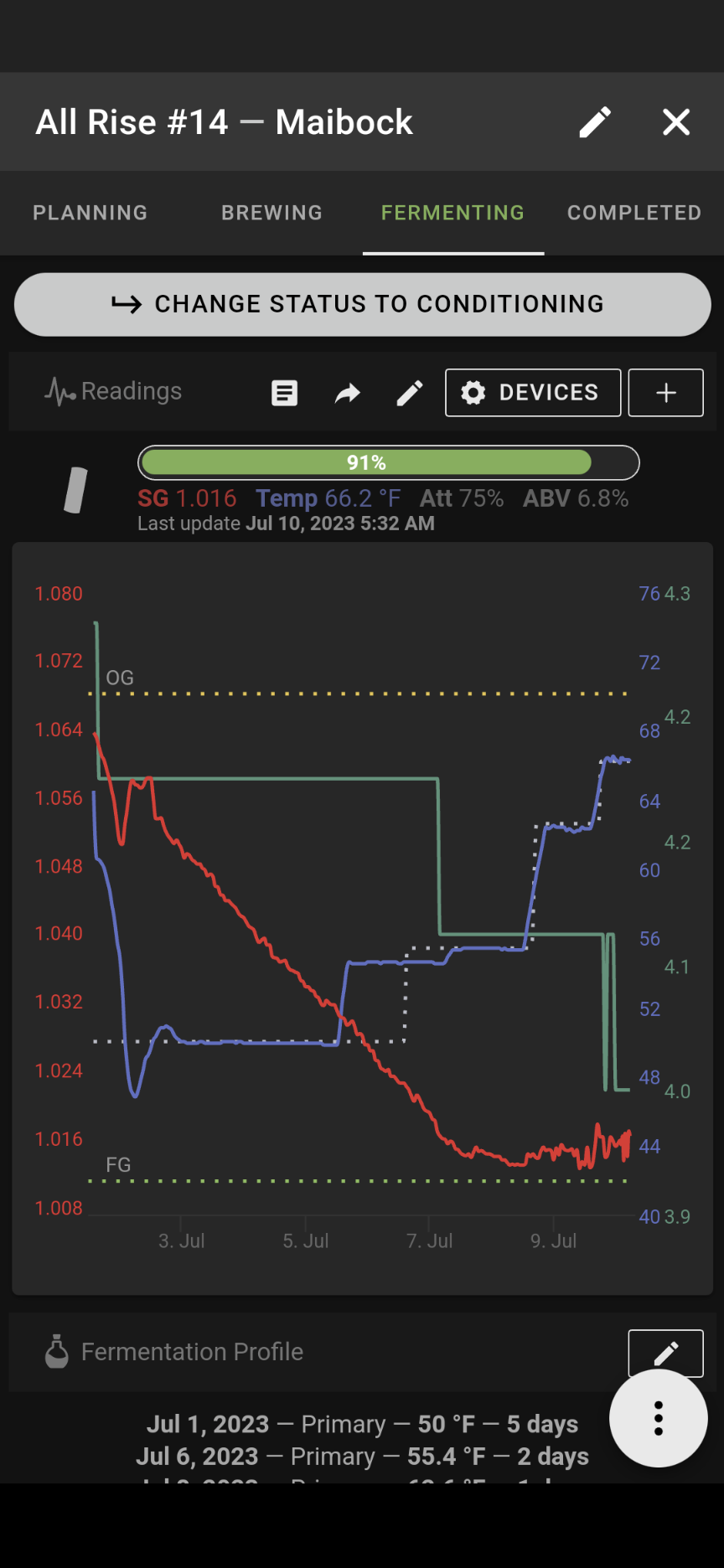Image resolution: width=724 pixels, height=1568 pixels.
Task: Open the Completed tab
Action: point(634,213)
